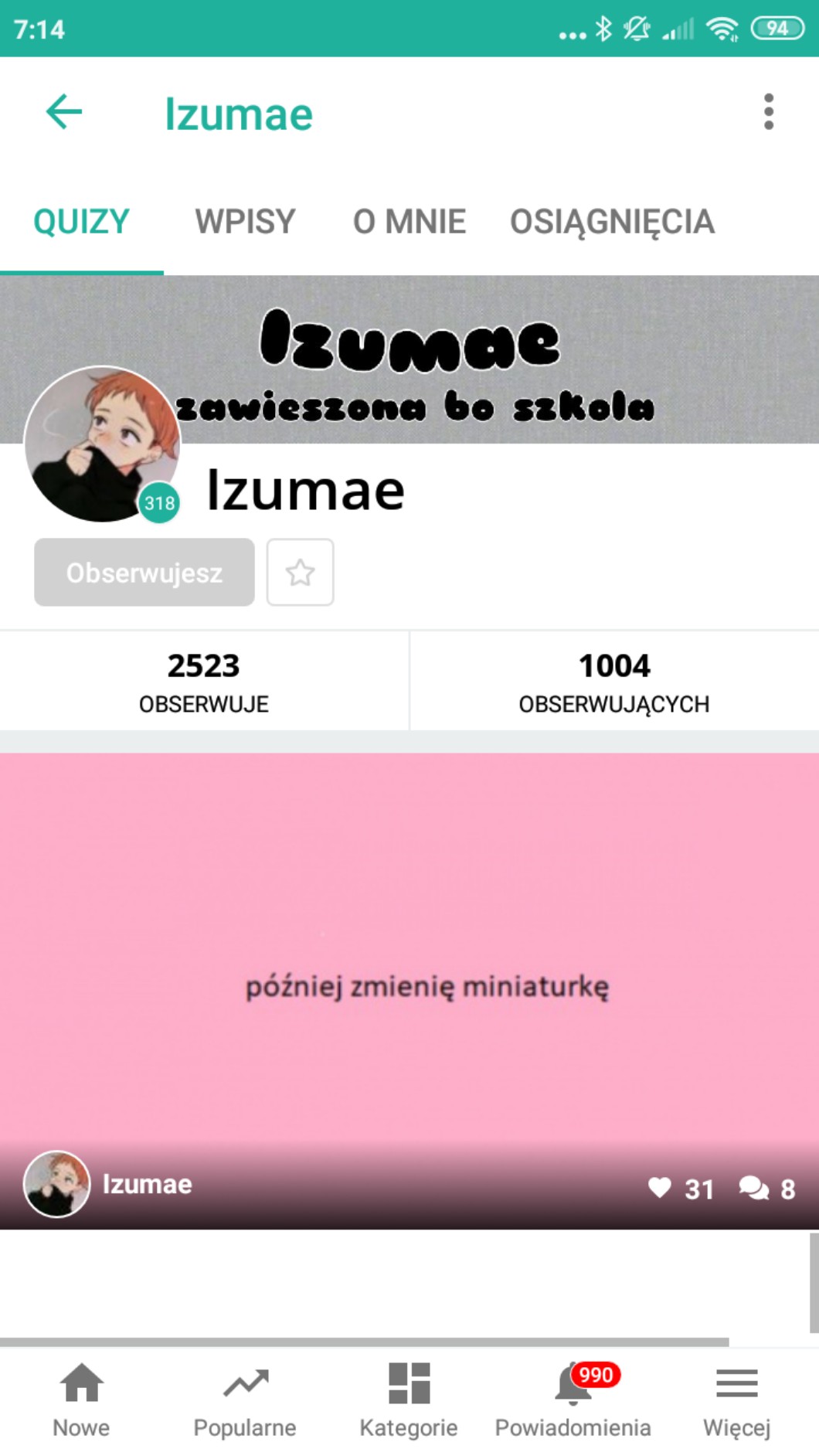Check Powiadomienia with 990 badge

(x=573, y=1400)
